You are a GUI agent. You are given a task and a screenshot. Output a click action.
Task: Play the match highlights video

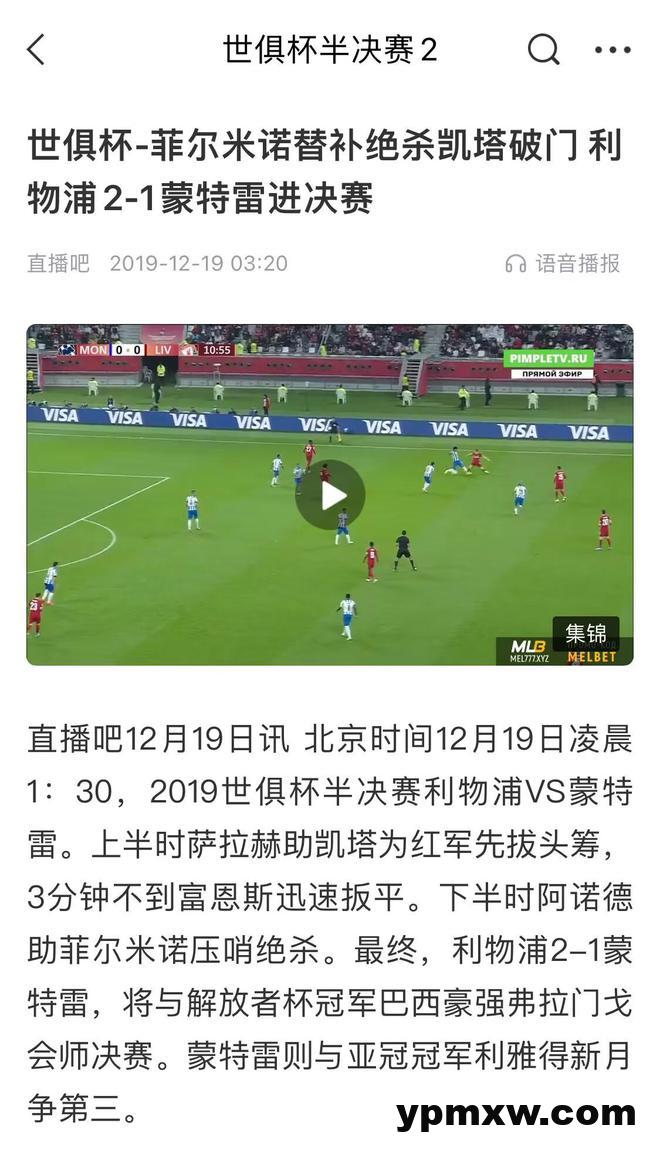(x=330, y=495)
